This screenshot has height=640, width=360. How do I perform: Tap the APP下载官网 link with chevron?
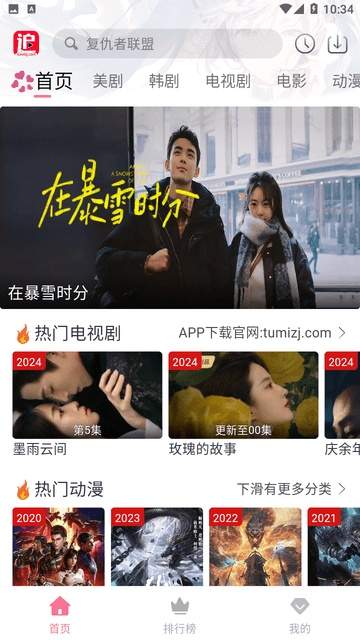click(262, 333)
